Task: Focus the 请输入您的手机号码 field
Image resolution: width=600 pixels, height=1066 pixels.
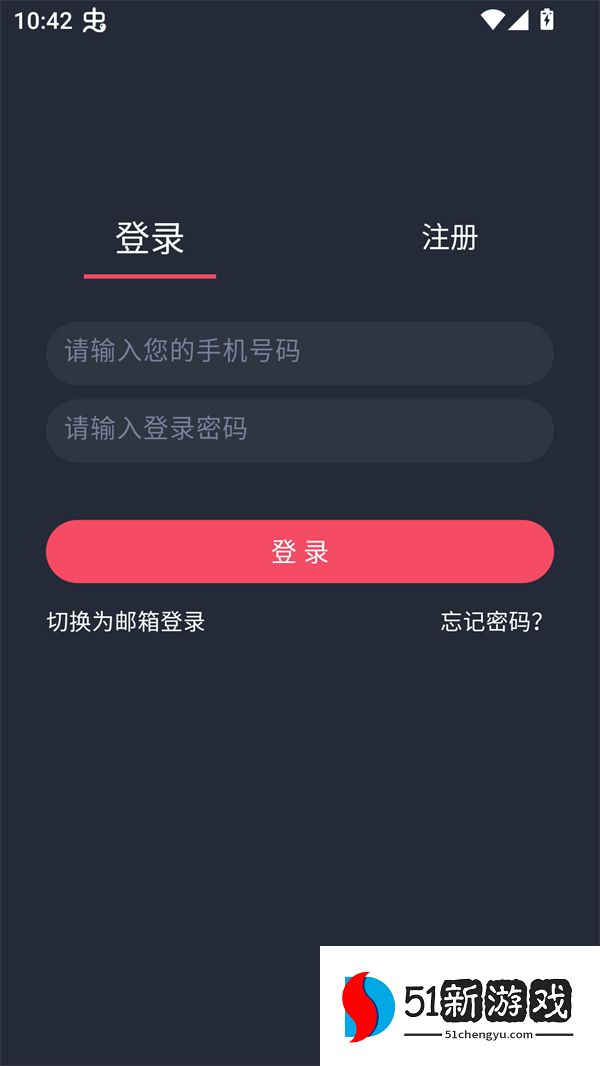Action: point(300,352)
